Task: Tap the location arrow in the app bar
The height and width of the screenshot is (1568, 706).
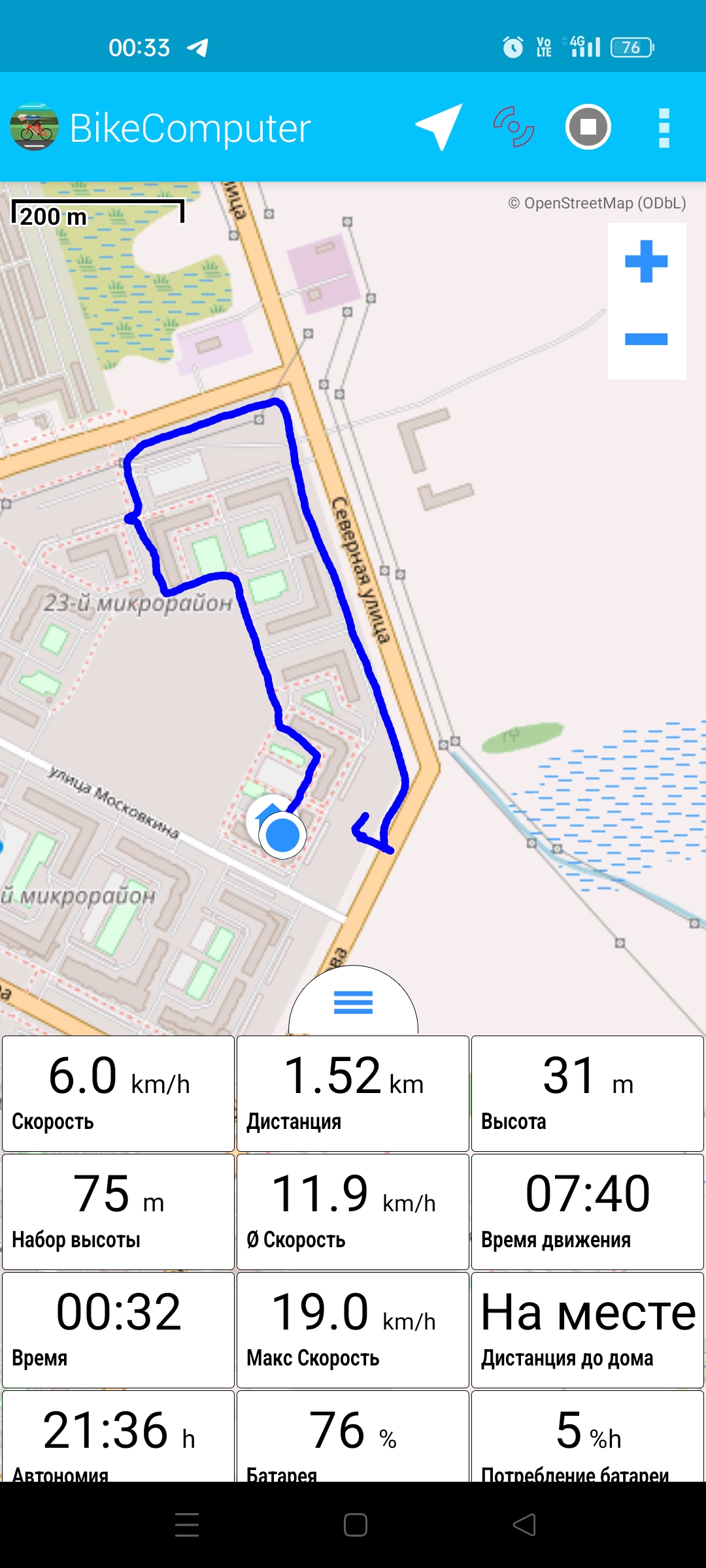Action: click(x=439, y=127)
